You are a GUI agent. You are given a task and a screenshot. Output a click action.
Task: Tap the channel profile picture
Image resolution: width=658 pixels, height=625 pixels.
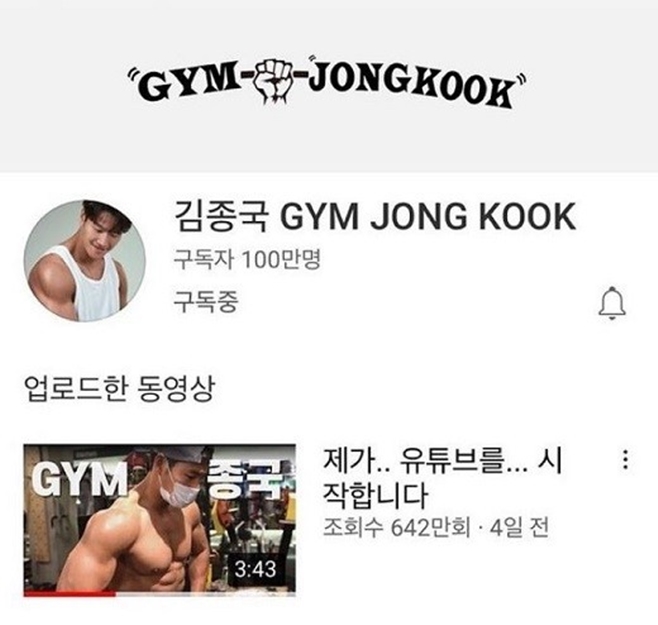[x=78, y=260]
